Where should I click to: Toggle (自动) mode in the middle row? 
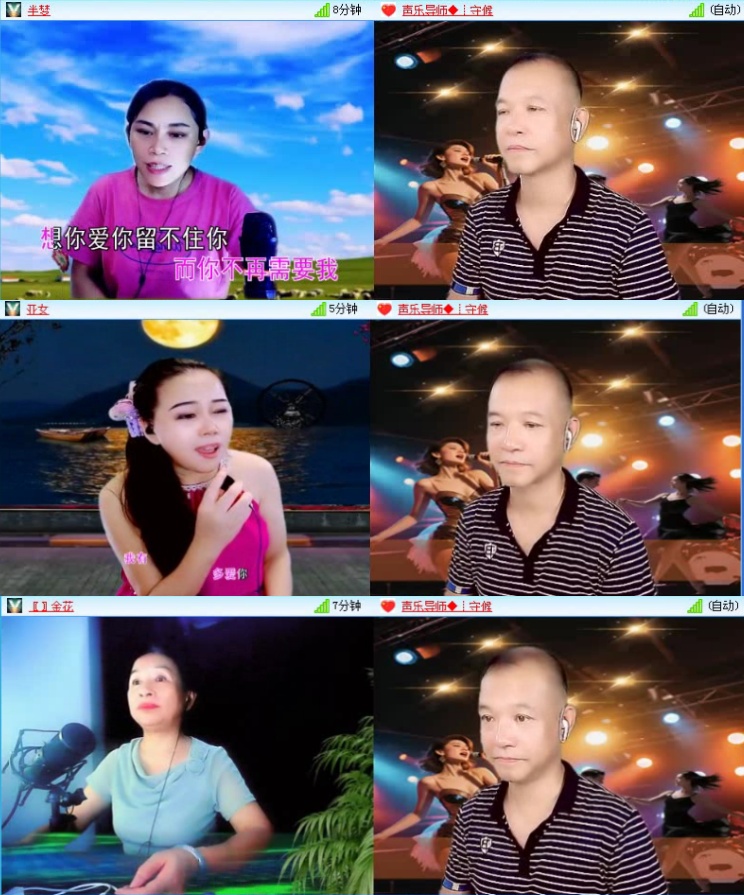719,308
